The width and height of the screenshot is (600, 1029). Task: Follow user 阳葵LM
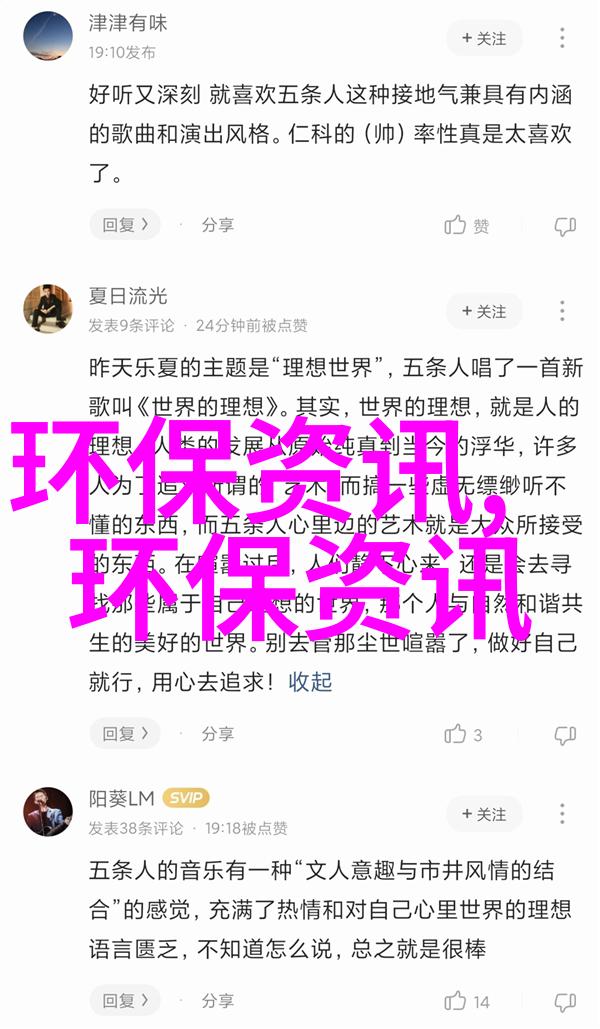[x=484, y=813]
